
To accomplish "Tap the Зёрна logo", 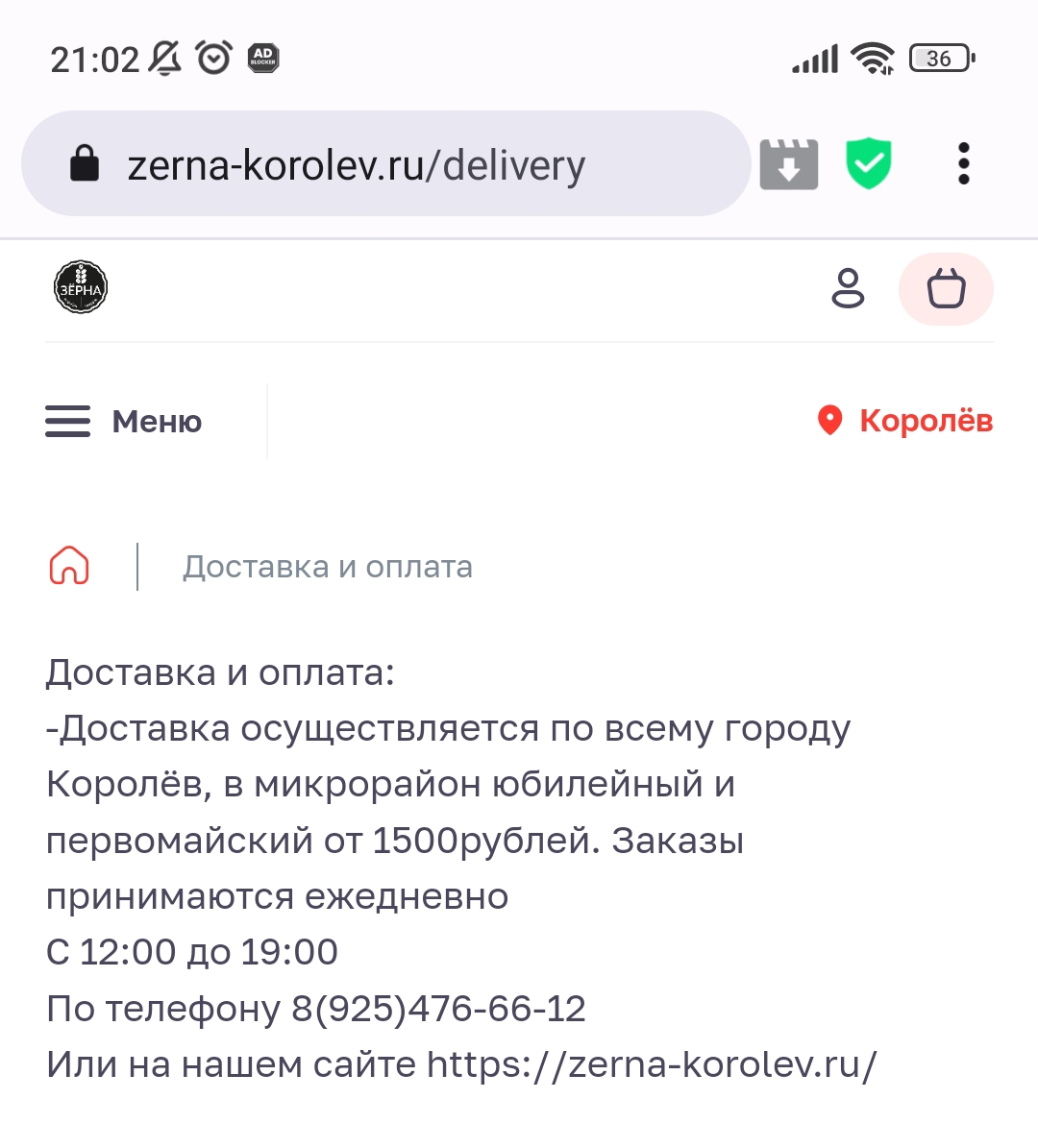I will [81, 287].
